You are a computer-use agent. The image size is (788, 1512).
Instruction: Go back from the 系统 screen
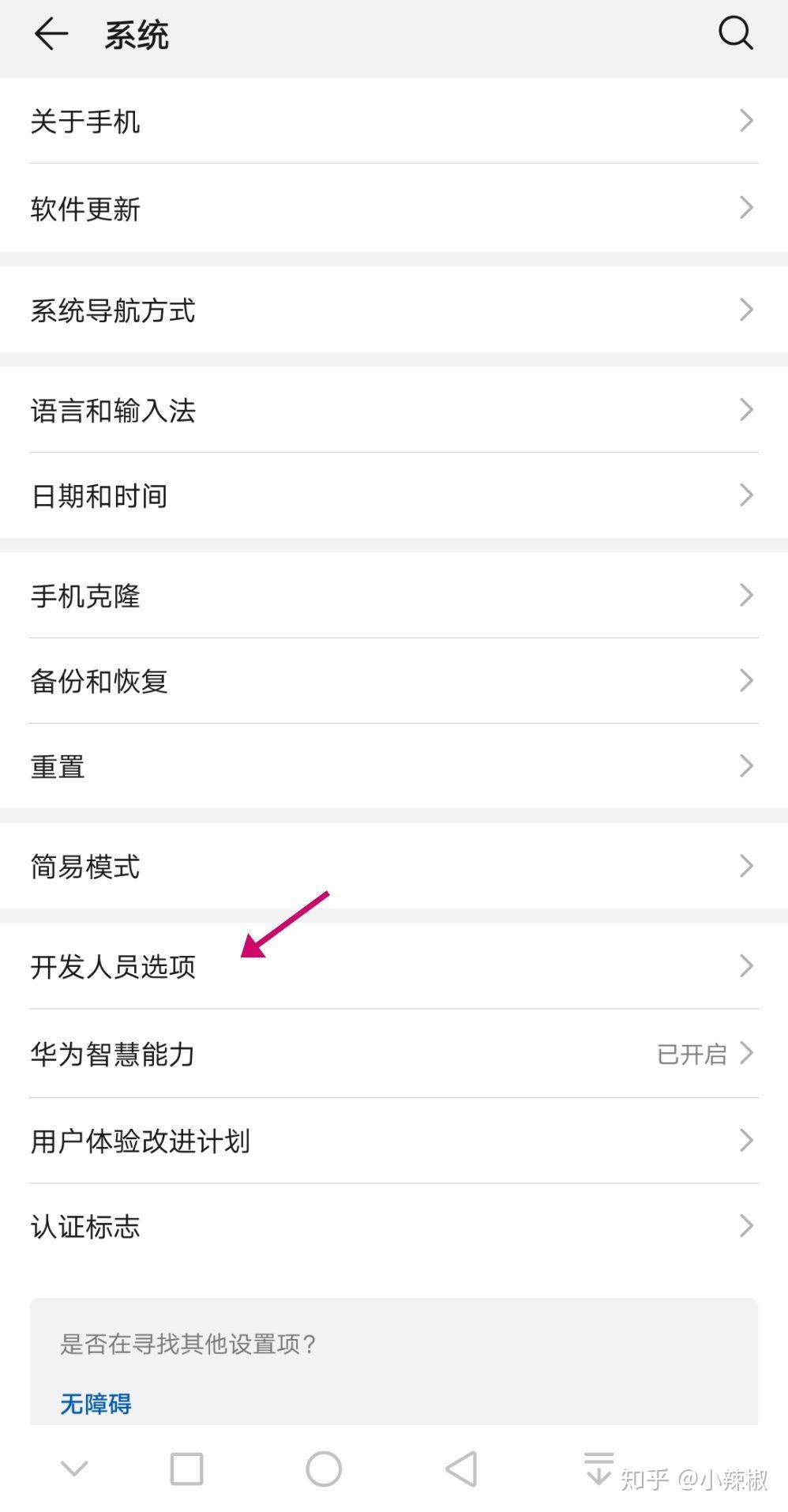(51, 35)
